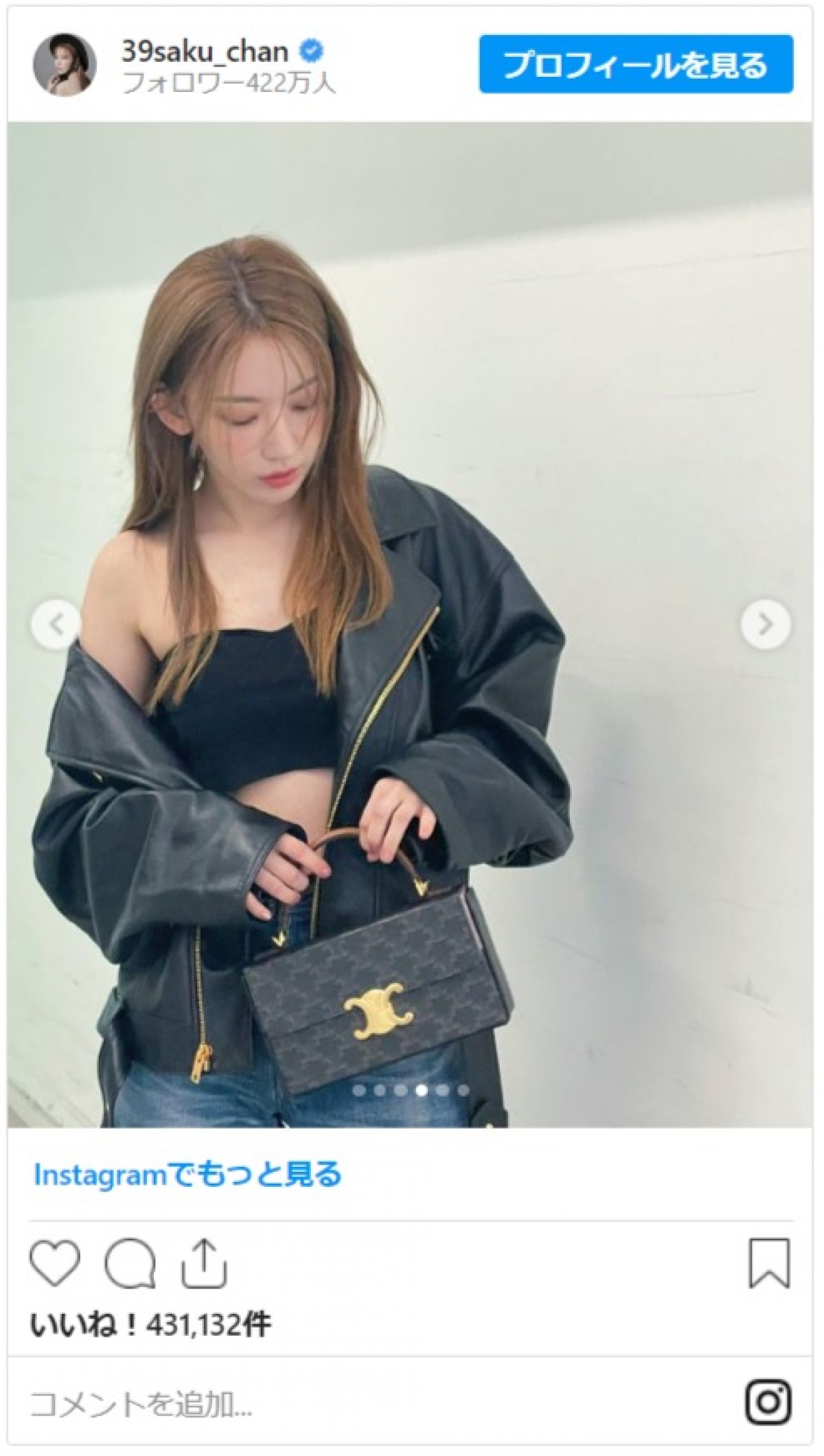Open 39saku_chan's profile avatar
The width and height of the screenshot is (824, 1456).
coord(65,65)
